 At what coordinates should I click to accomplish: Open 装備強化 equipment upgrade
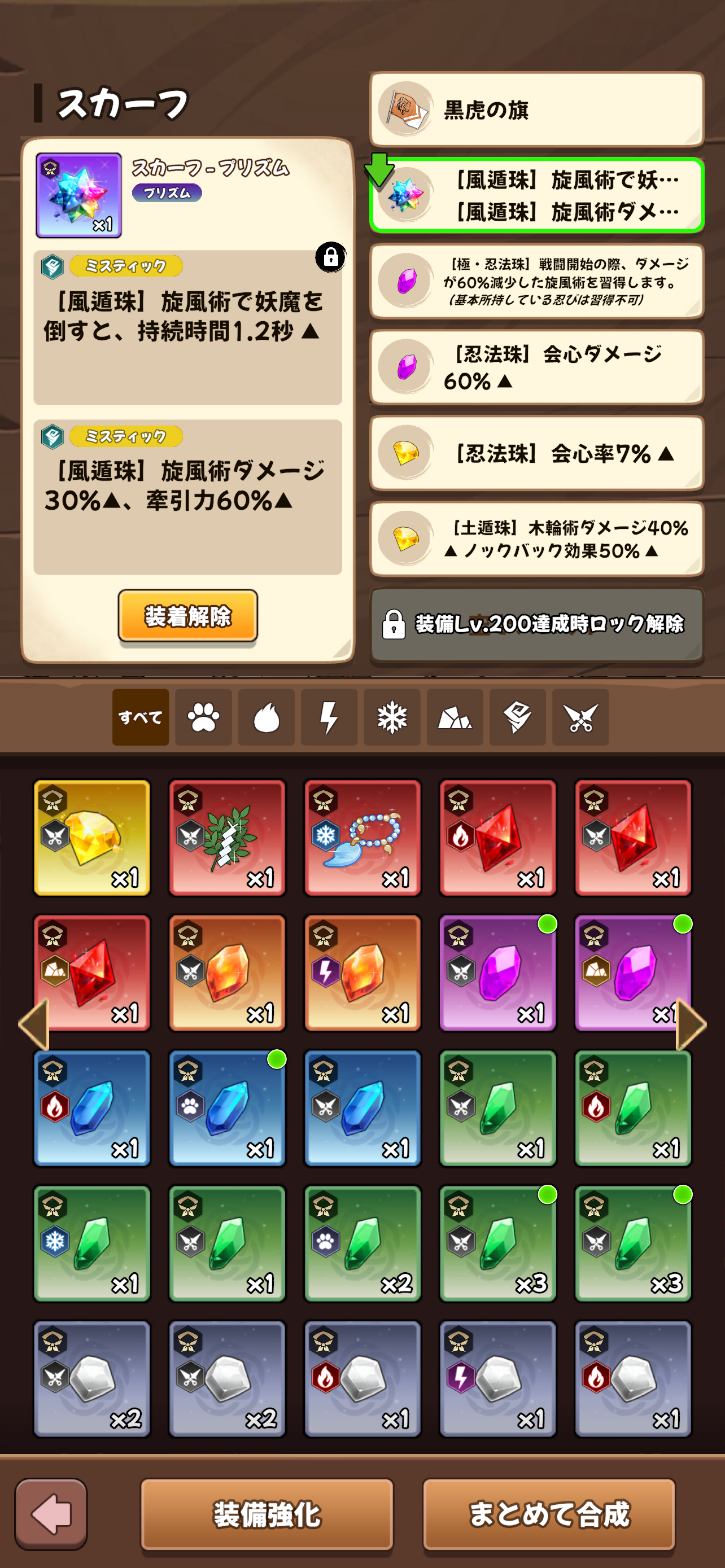267,1513
